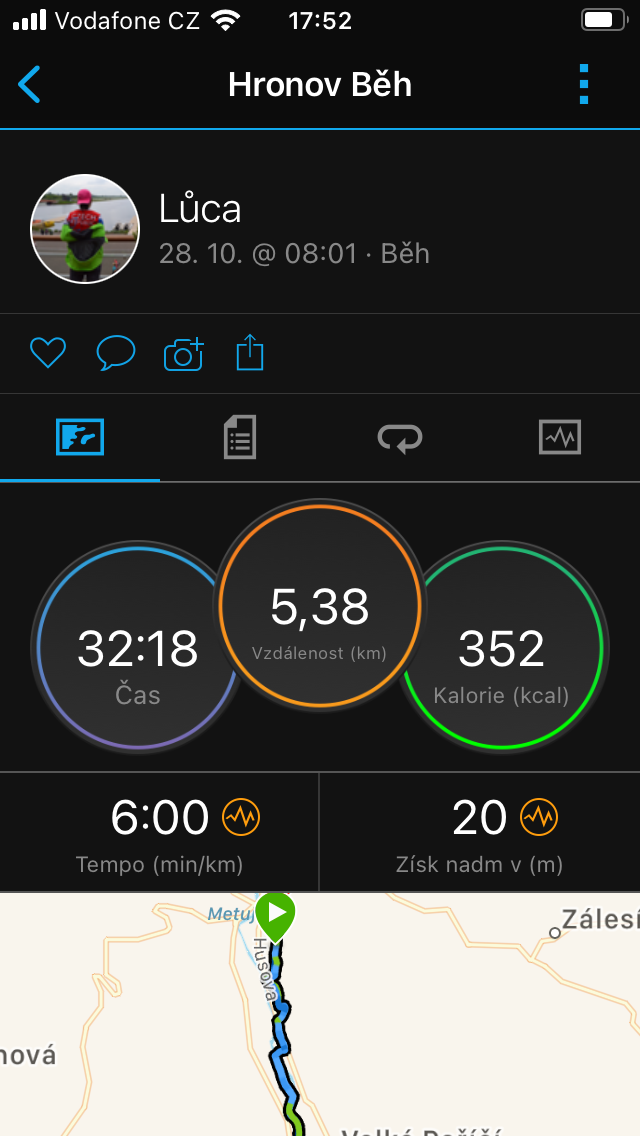Screen dimensions: 640x1136
Task: Switch to the overview map tab
Action: [x=80, y=438]
